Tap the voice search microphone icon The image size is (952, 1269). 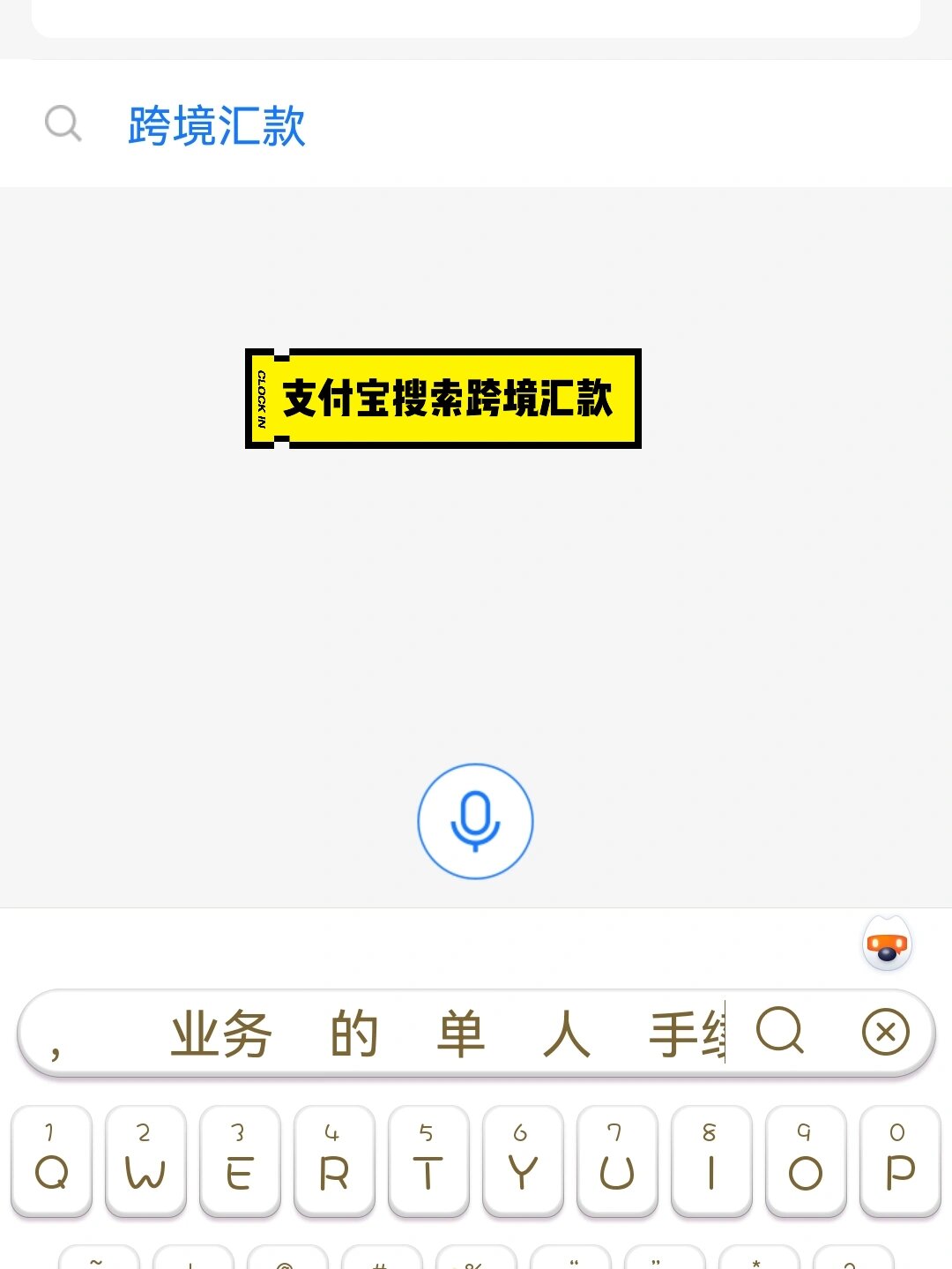tap(475, 820)
